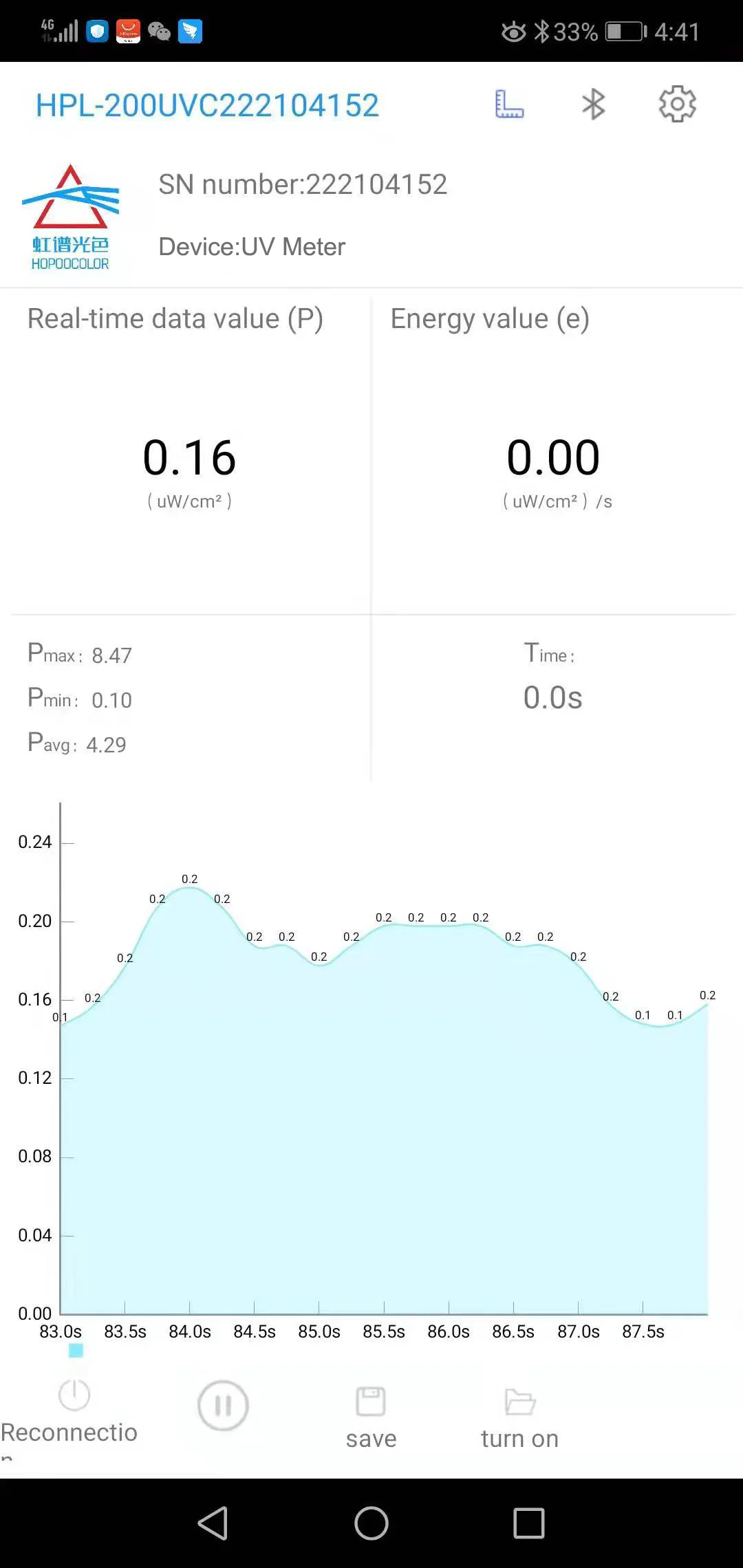Go back with the system back button
The width and height of the screenshot is (743, 1568).
pos(213,1523)
